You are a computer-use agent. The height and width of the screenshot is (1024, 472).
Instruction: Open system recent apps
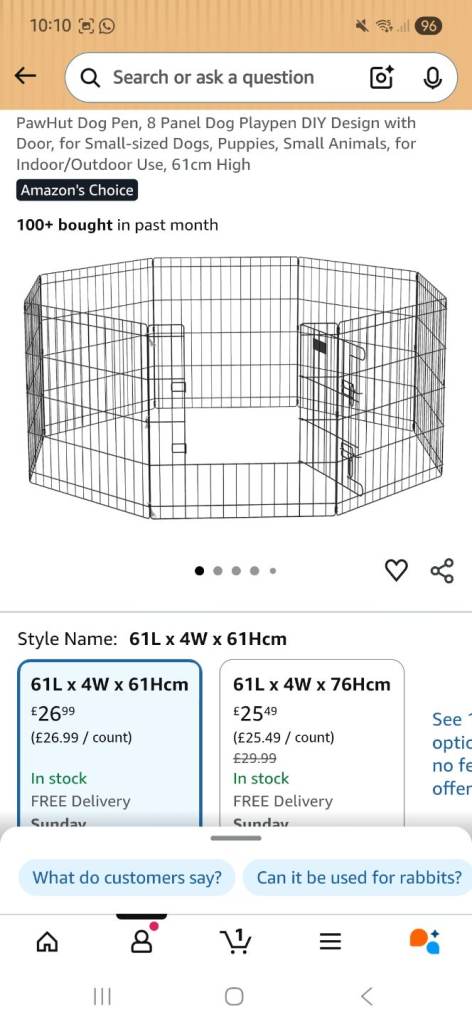[x=102, y=997]
